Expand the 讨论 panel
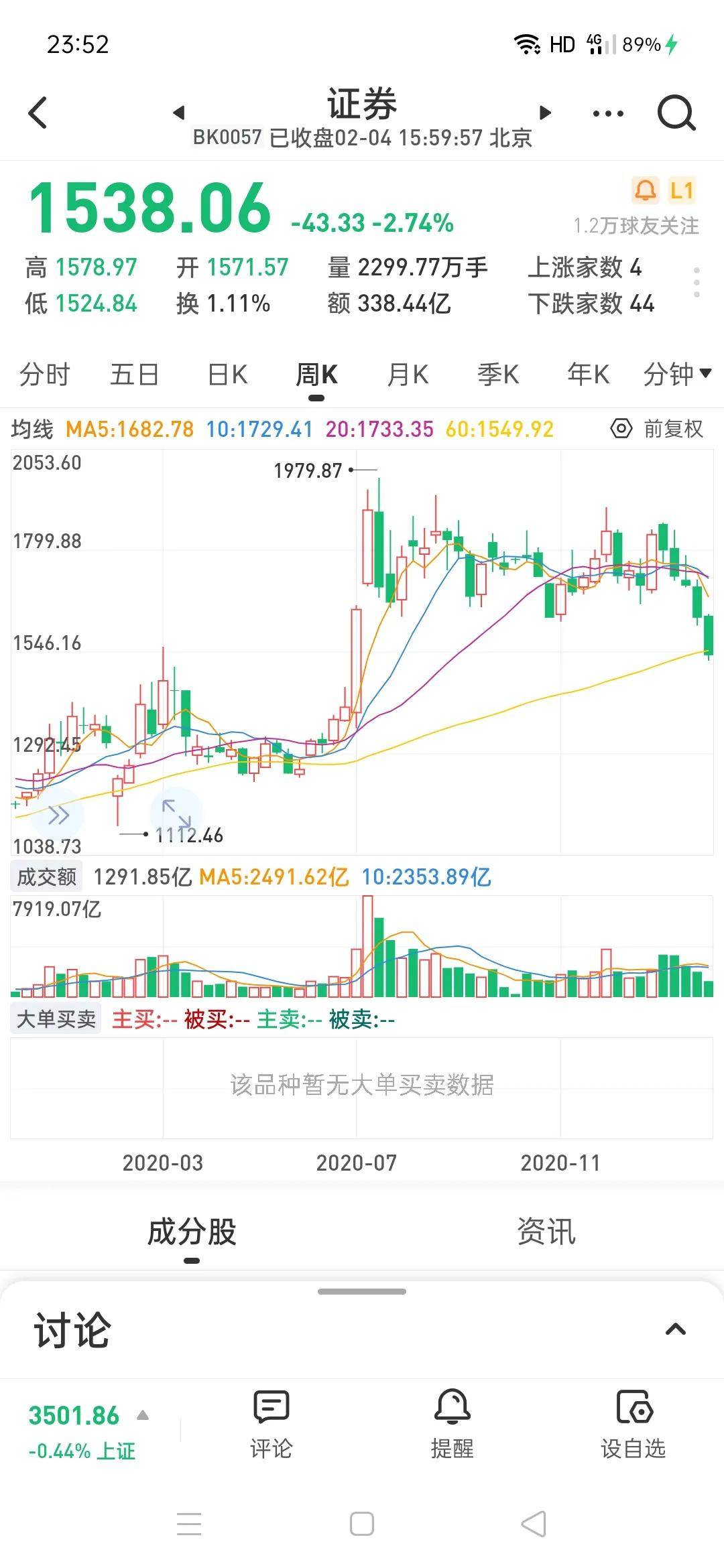This screenshot has height=1568, width=724. click(675, 1329)
